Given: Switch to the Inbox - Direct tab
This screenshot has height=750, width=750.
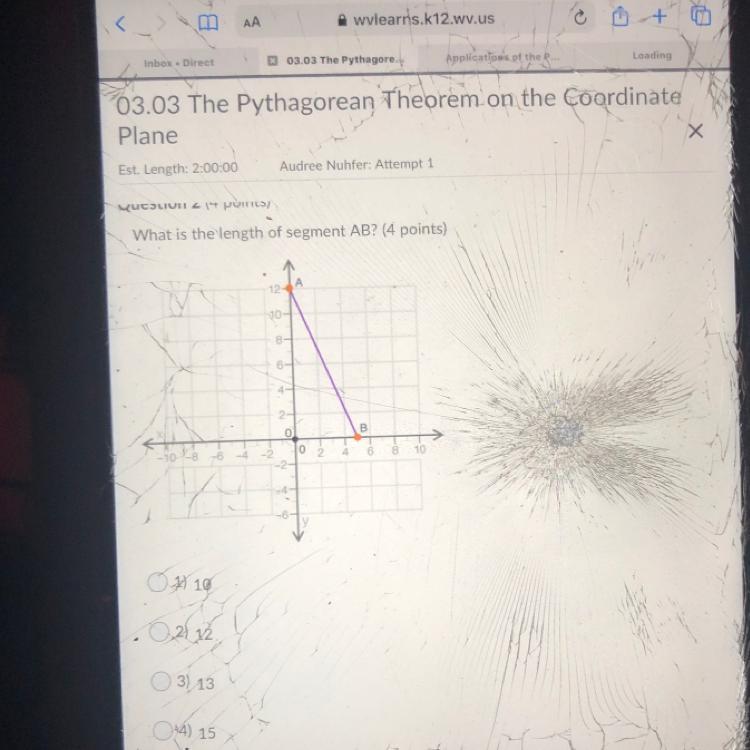Looking at the screenshot, I should pos(179,62).
